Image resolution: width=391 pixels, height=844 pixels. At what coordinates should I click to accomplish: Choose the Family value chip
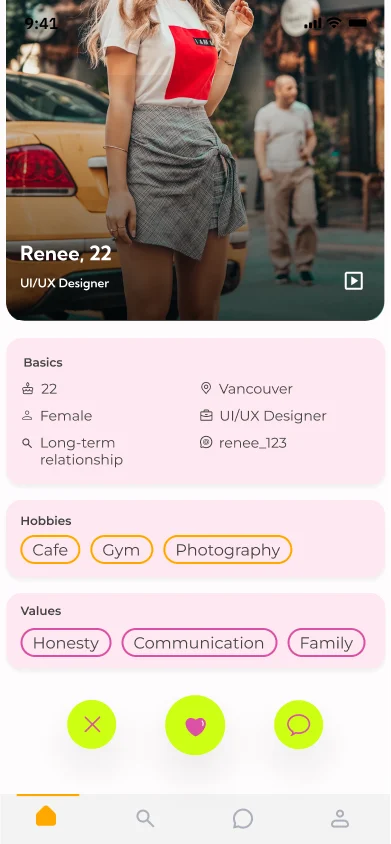pyautogui.click(x=326, y=643)
